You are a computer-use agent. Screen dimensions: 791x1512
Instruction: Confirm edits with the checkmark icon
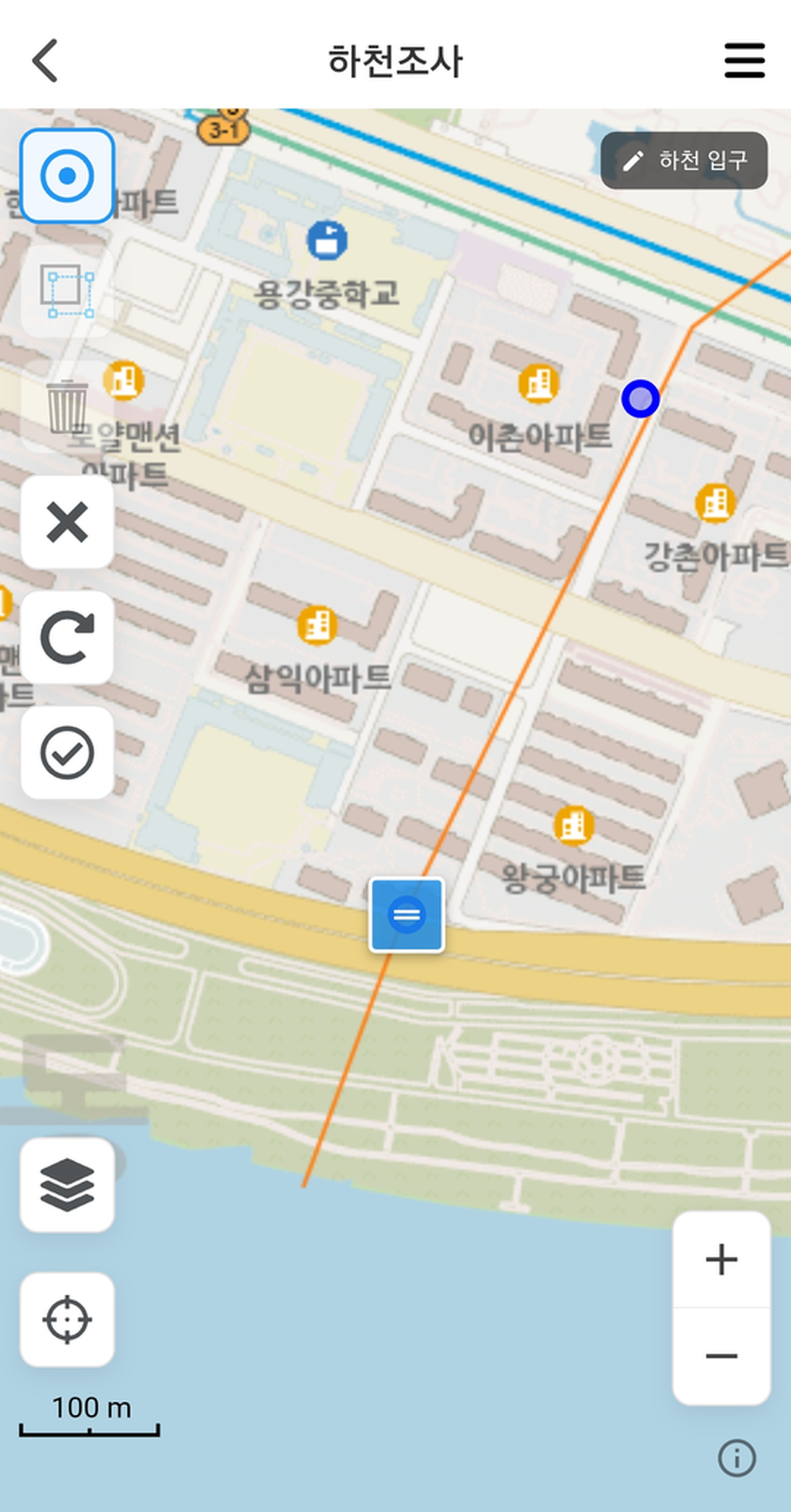pyautogui.click(x=67, y=752)
